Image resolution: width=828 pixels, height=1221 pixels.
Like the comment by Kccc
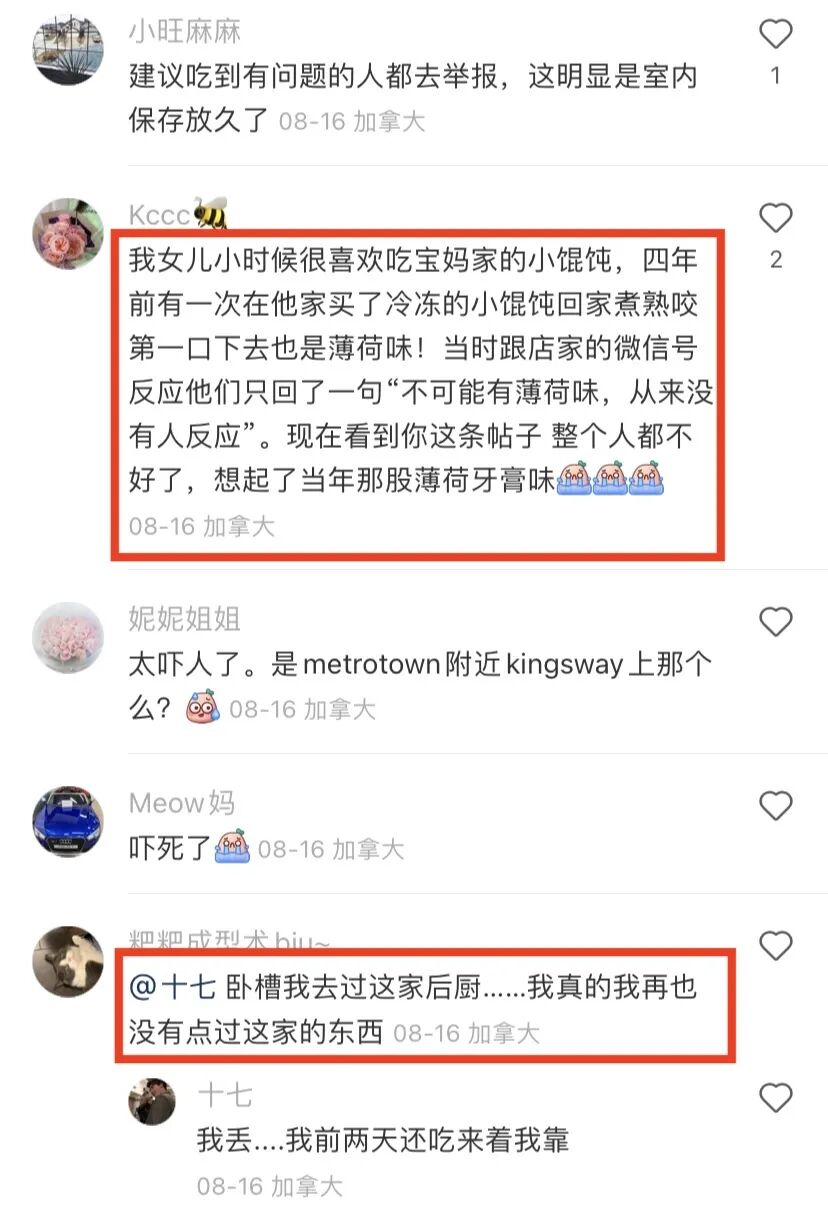click(x=775, y=218)
